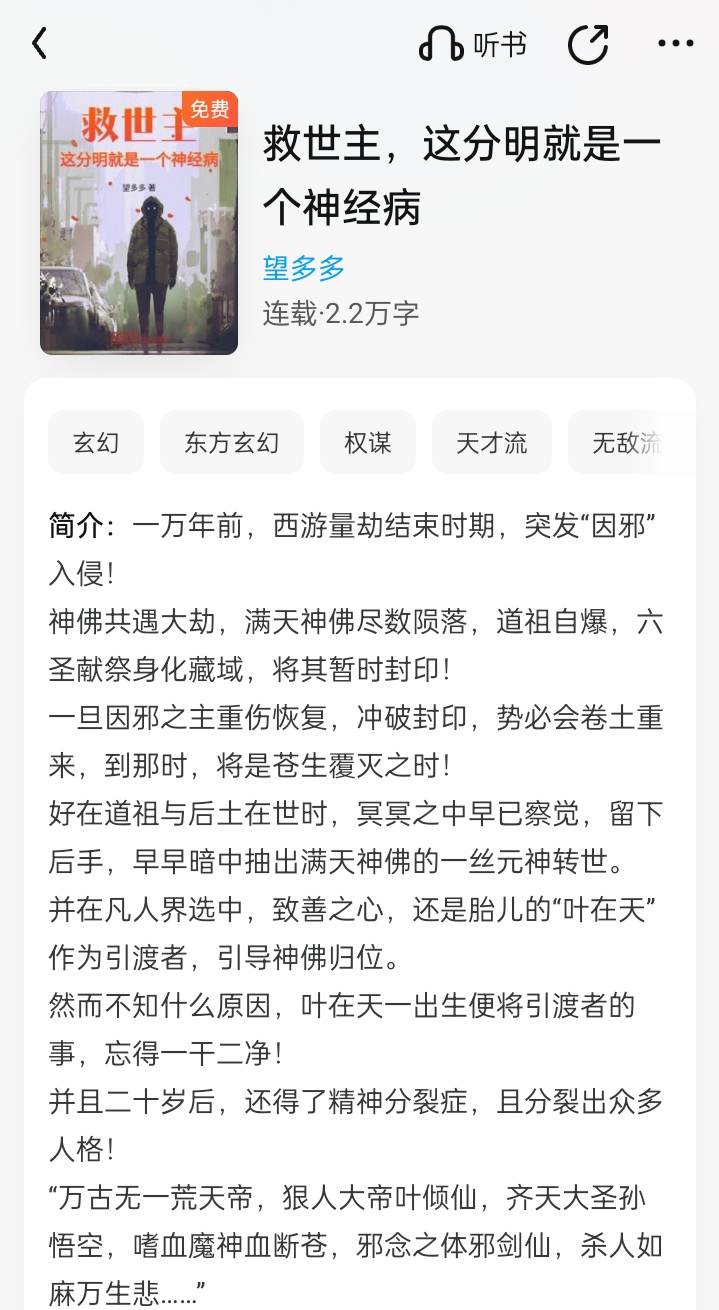Image resolution: width=719 pixels, height=1310 pixels.
Task: Open the book cover image
Action: pos(139,223)
